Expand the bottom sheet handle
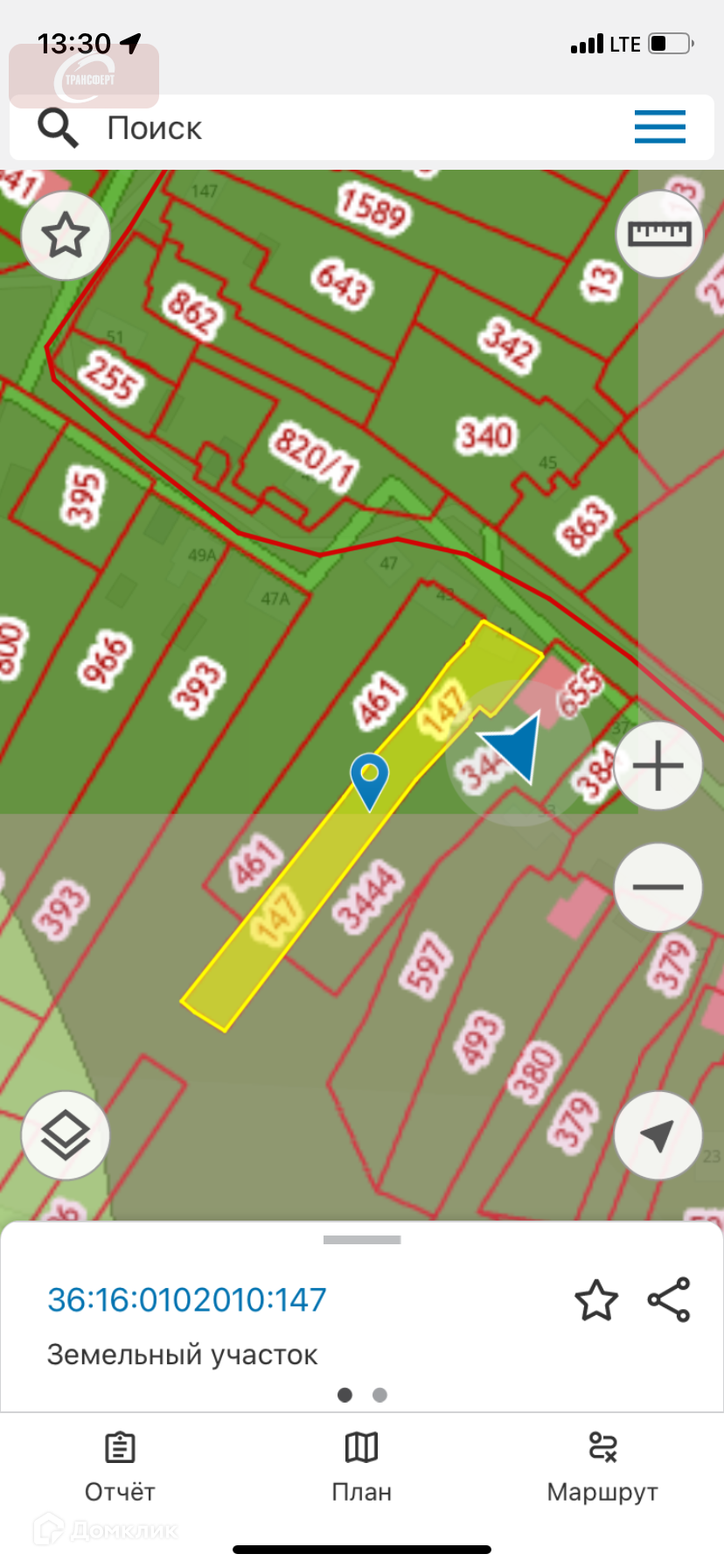Image resolution: width=724 pixels, height=1568 pixels. 362,1240
